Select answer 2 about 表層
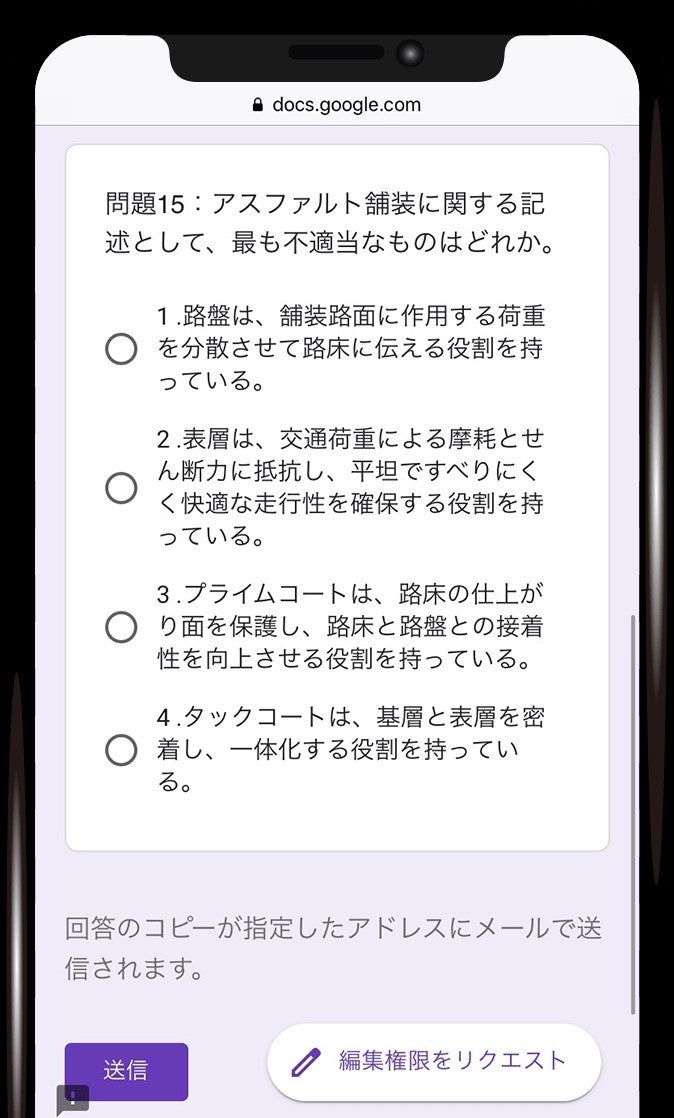The image size is (674, 1118). pos(121,488)
